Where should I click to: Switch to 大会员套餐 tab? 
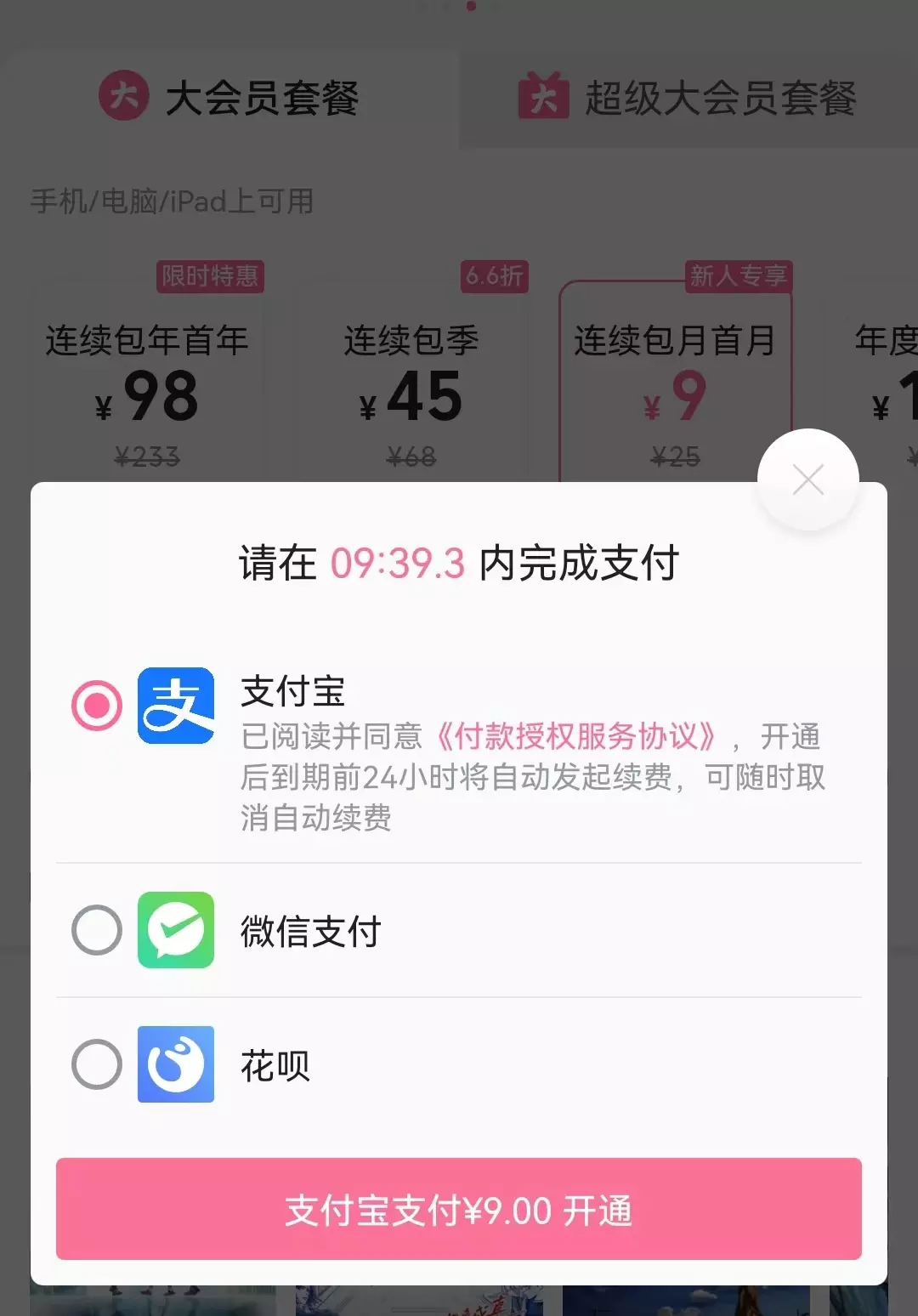click(229, 98)
